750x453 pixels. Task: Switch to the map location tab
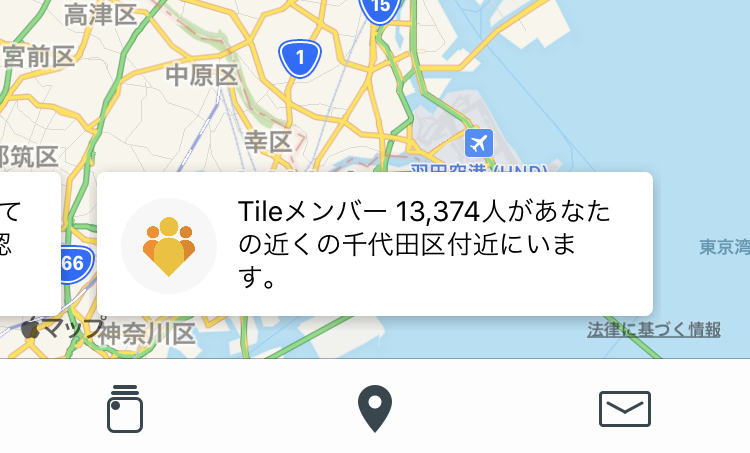click(x=375, y=408)
